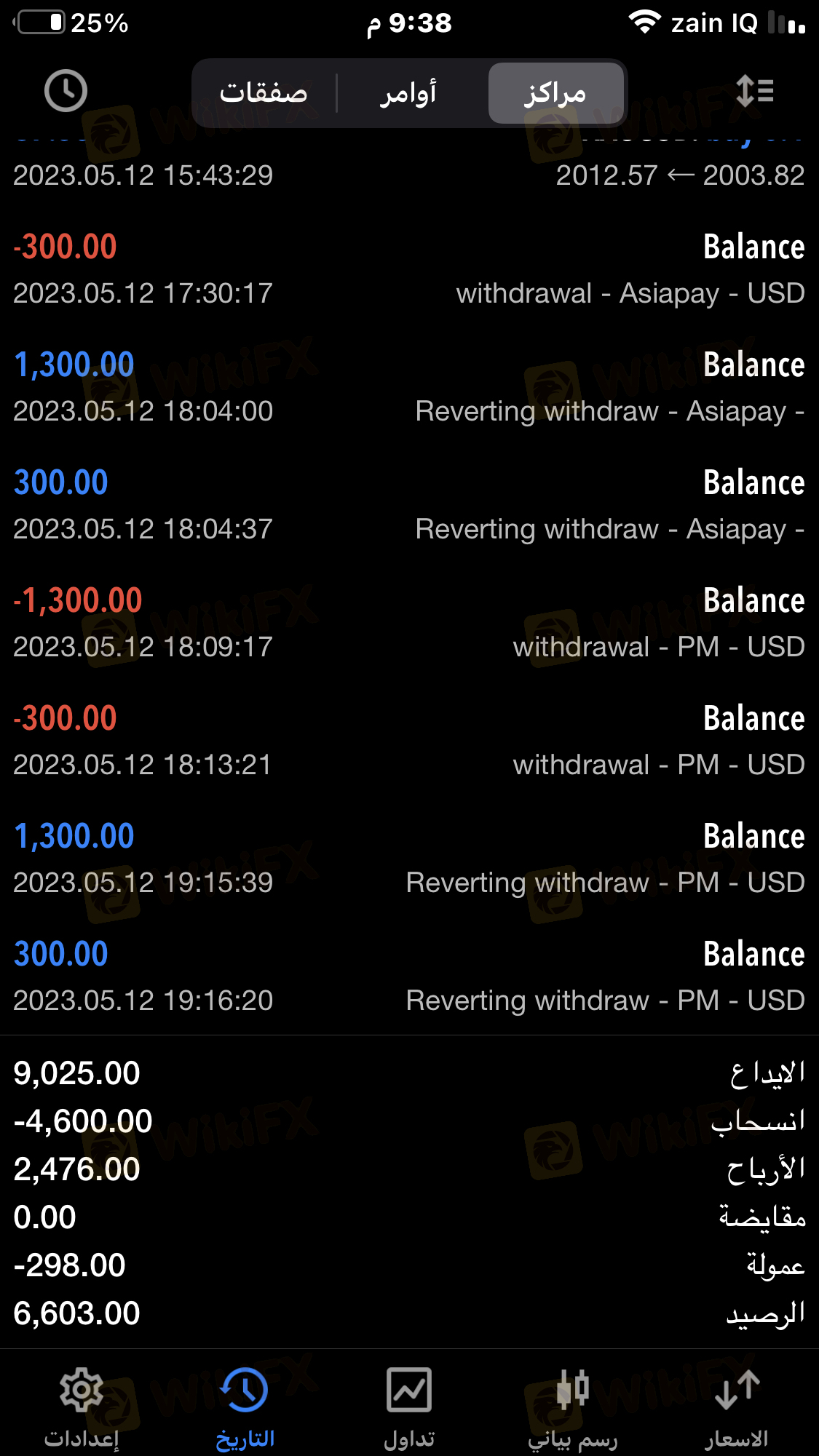Open the clock period filter icon

[66, 91]
